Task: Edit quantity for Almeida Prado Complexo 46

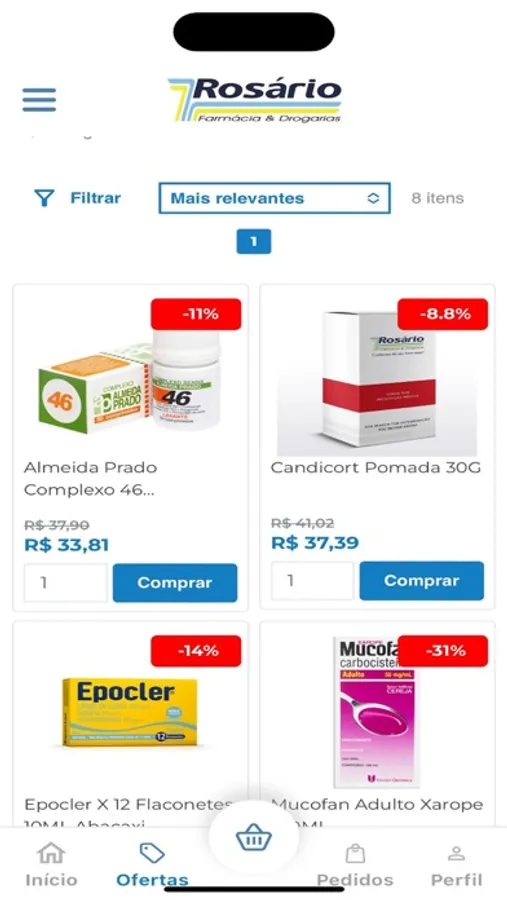Action: coord(65,583)
